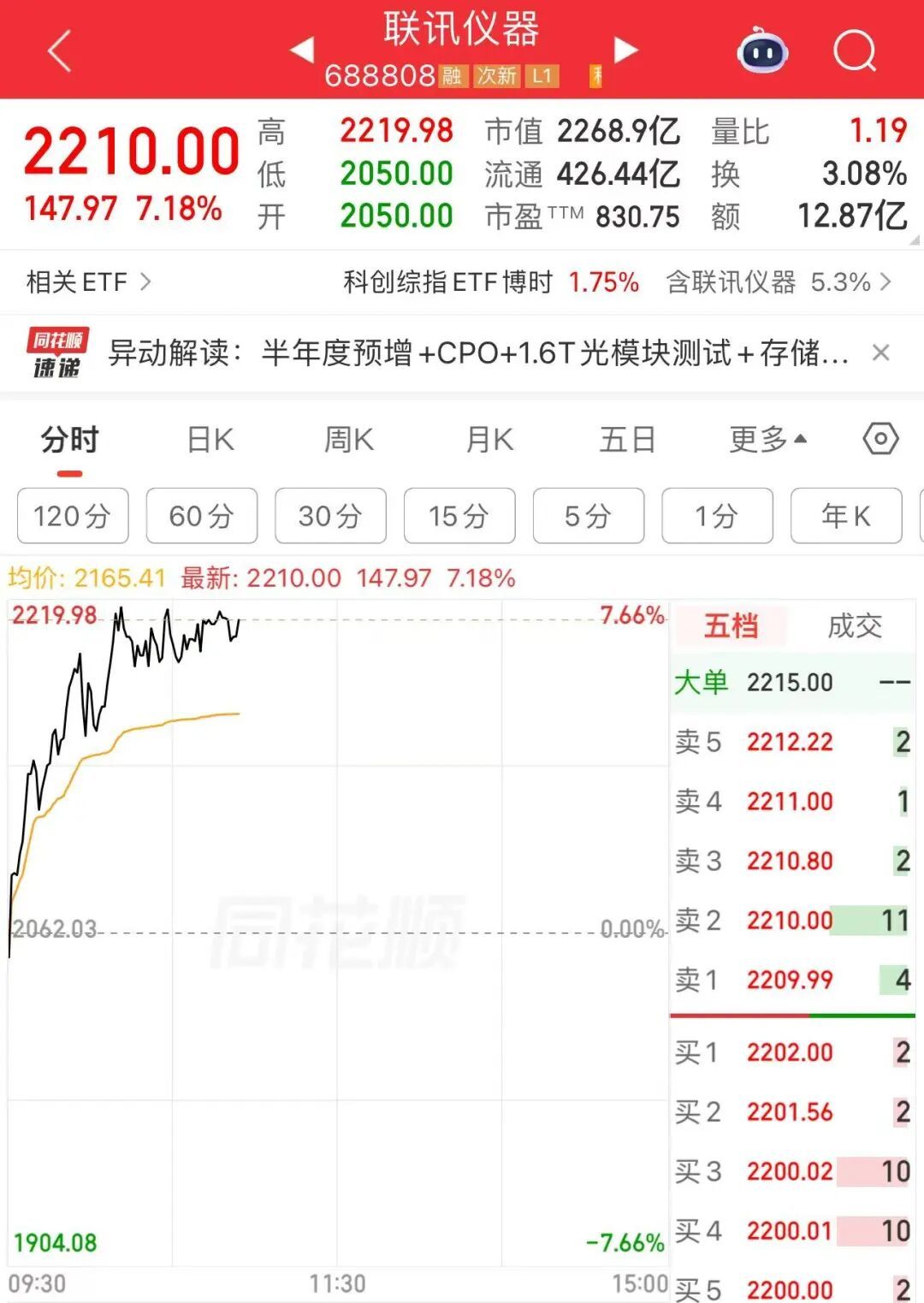Open ETFs containing 联讯仪器 5.3%
The width and height of the screenshot is (924, 1303).
pyautogui.click(x=779, y=281)
